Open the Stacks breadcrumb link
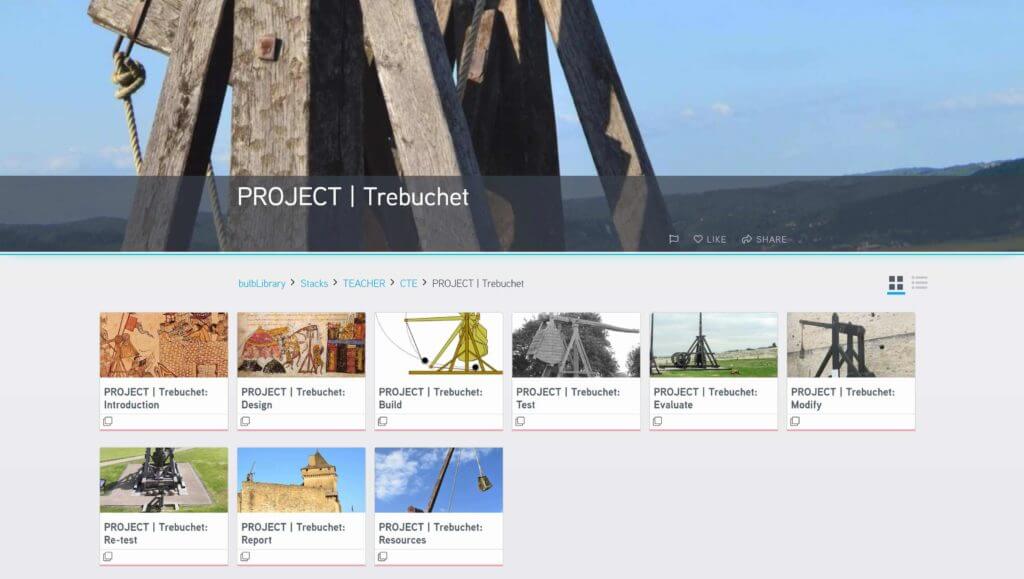Viewport: 1024px width, 579px height. tap(314, 284)
